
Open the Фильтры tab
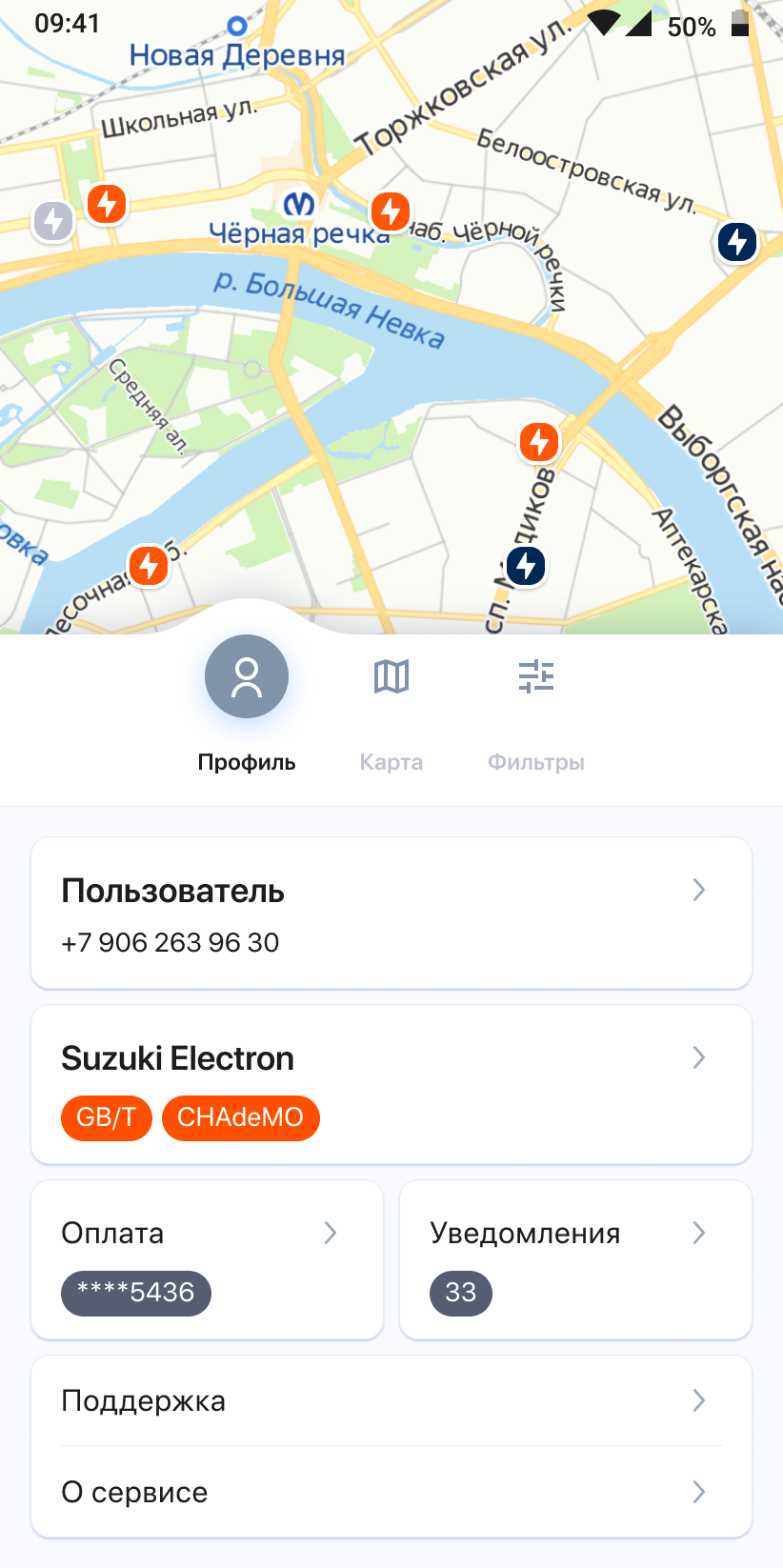point(536,705)
